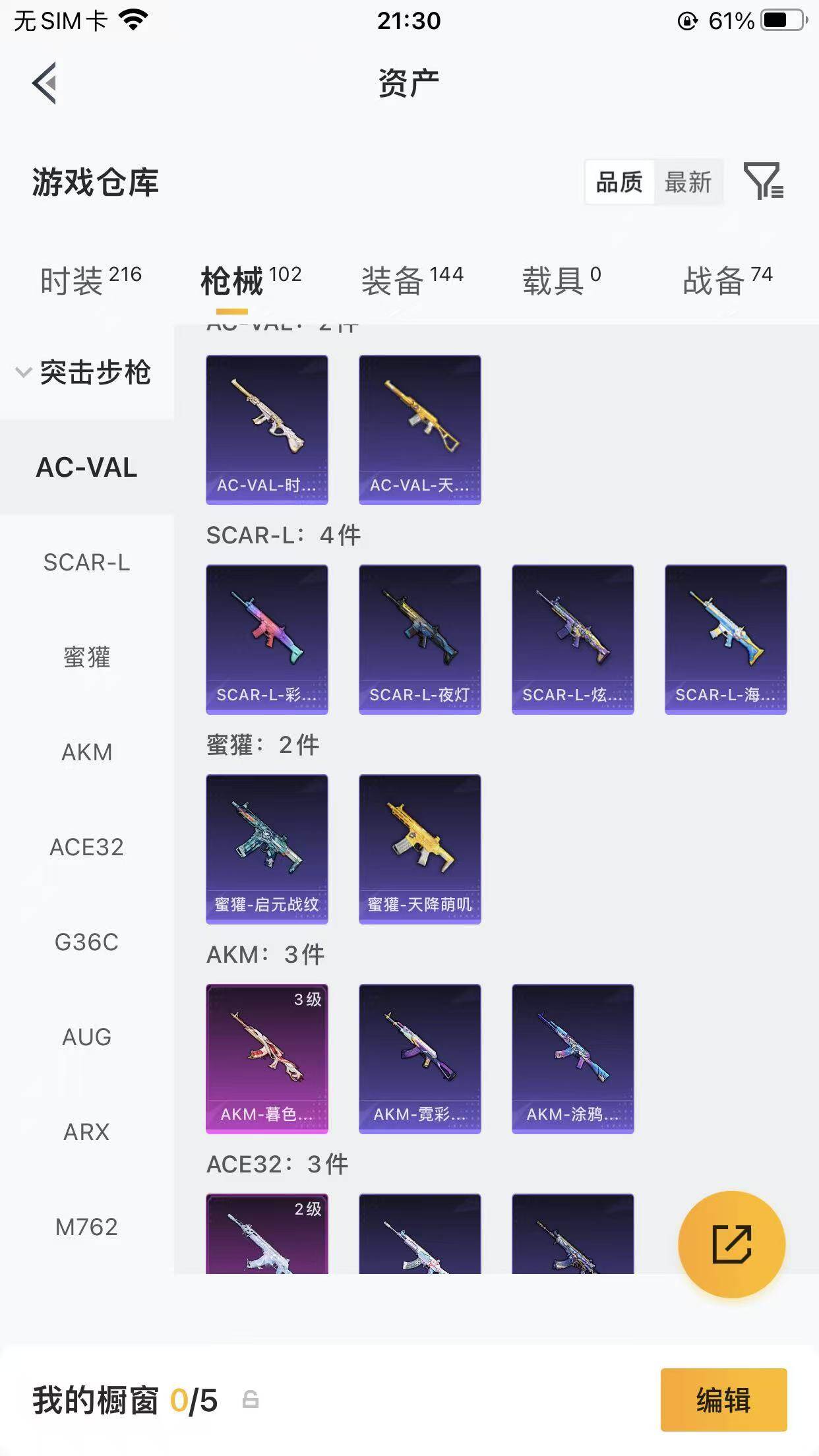Image resolution: width=819 pixels, height=1456 pixels.
Task: Open the 蜜獾-启元战纹 skin tile
Action: pyautogui.click(x=266, y=849)
